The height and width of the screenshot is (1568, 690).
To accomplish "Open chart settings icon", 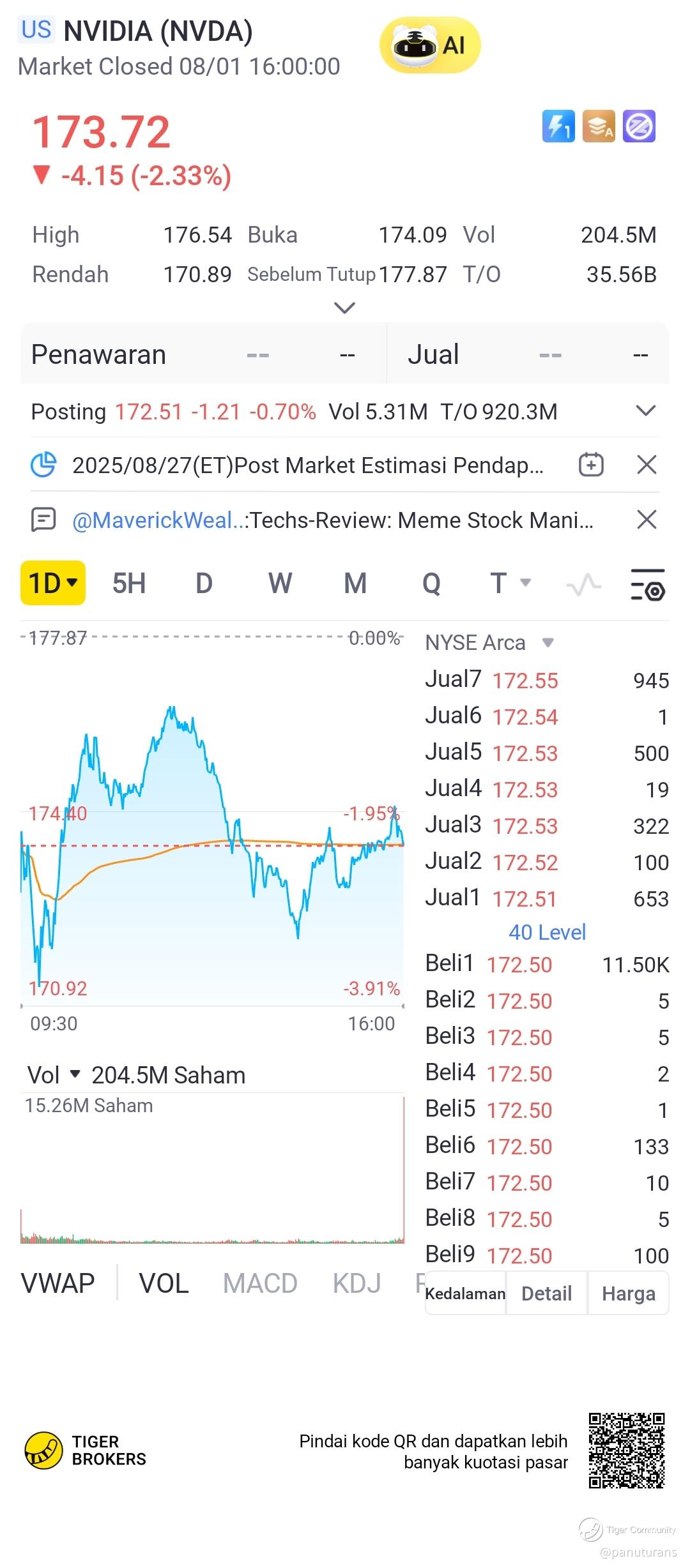I will [x=647, y=585].
